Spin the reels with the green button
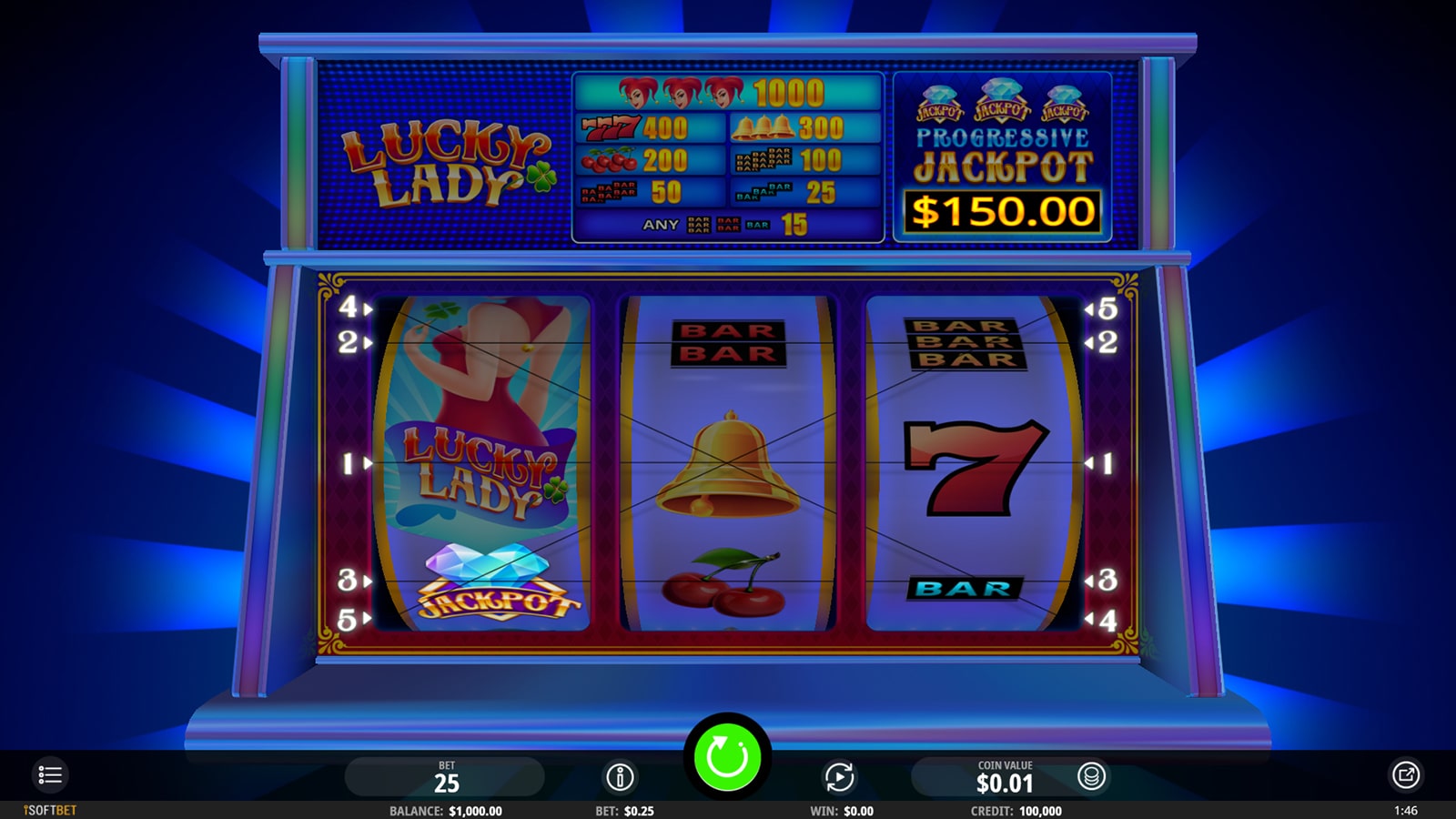Screen dimensions: 1456x819 pyautogui.click(x=727, y=757)
